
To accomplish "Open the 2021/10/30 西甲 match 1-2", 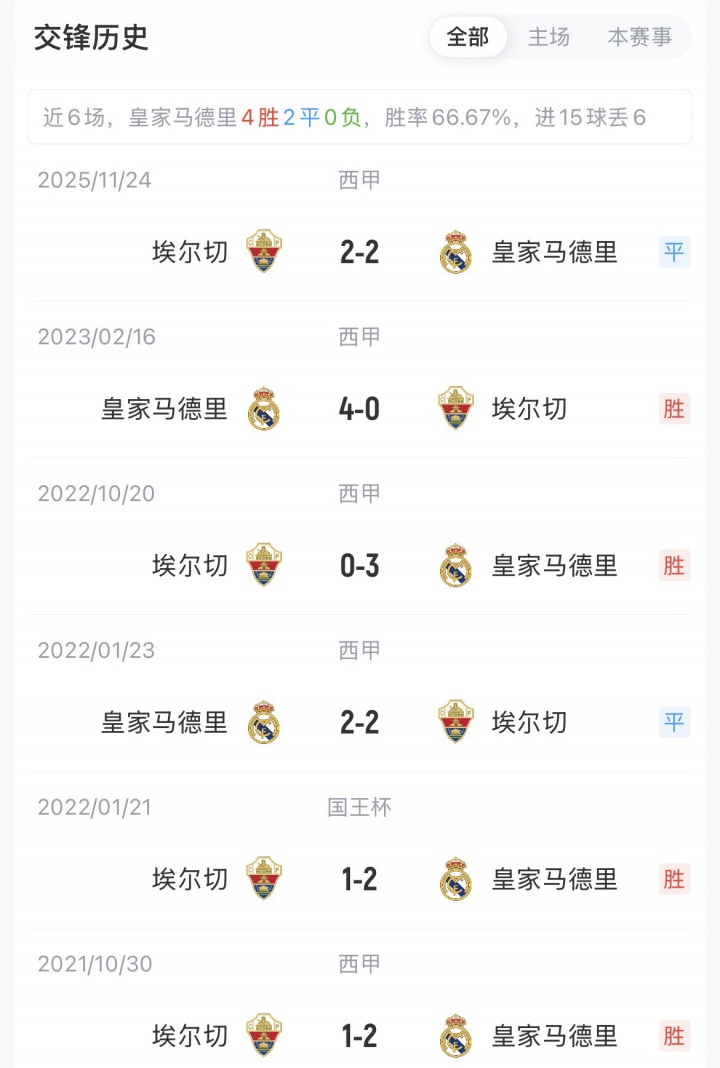I will tap(360, 1035).
